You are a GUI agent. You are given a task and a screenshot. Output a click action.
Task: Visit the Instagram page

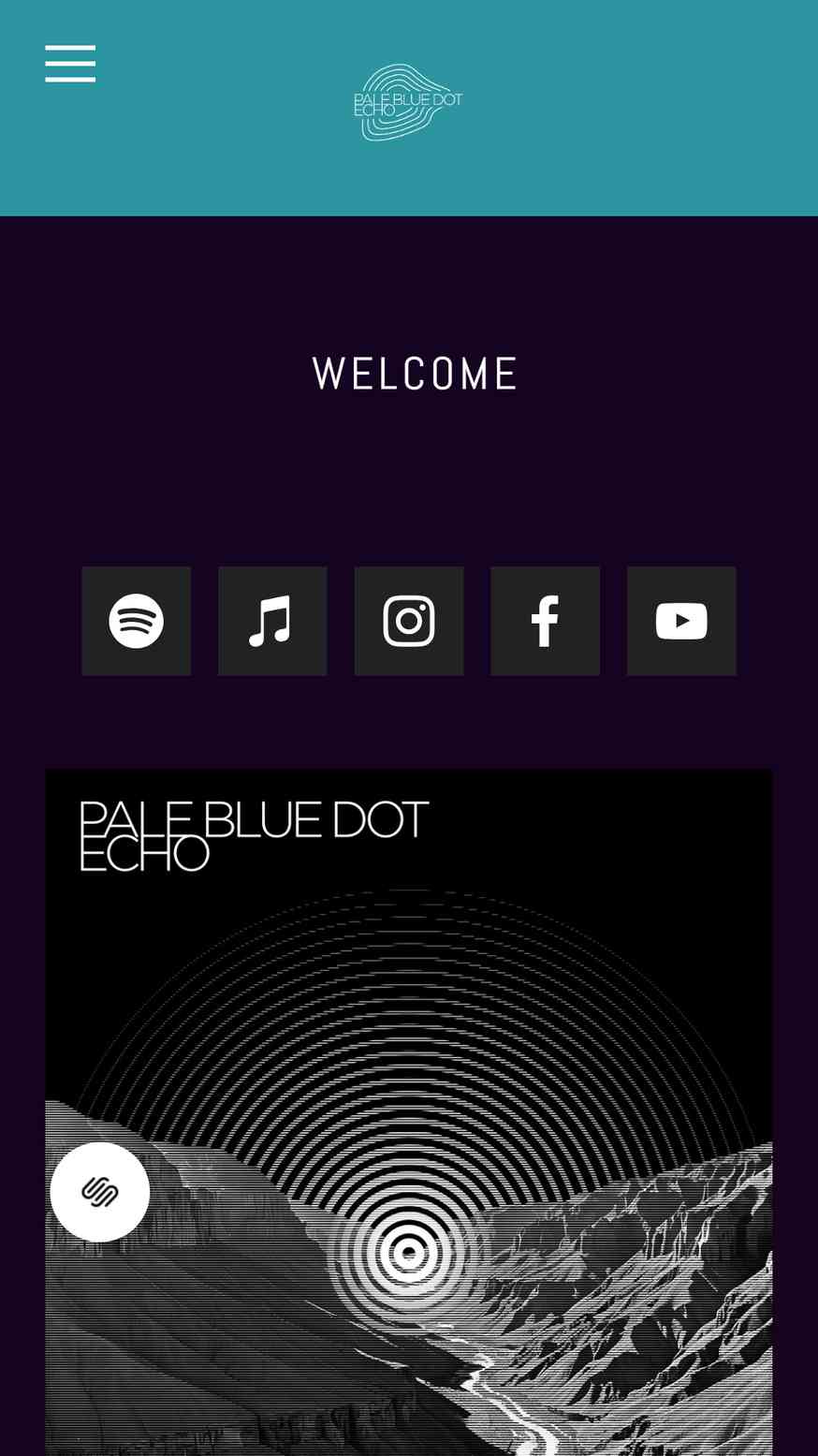tap(409, 621)
